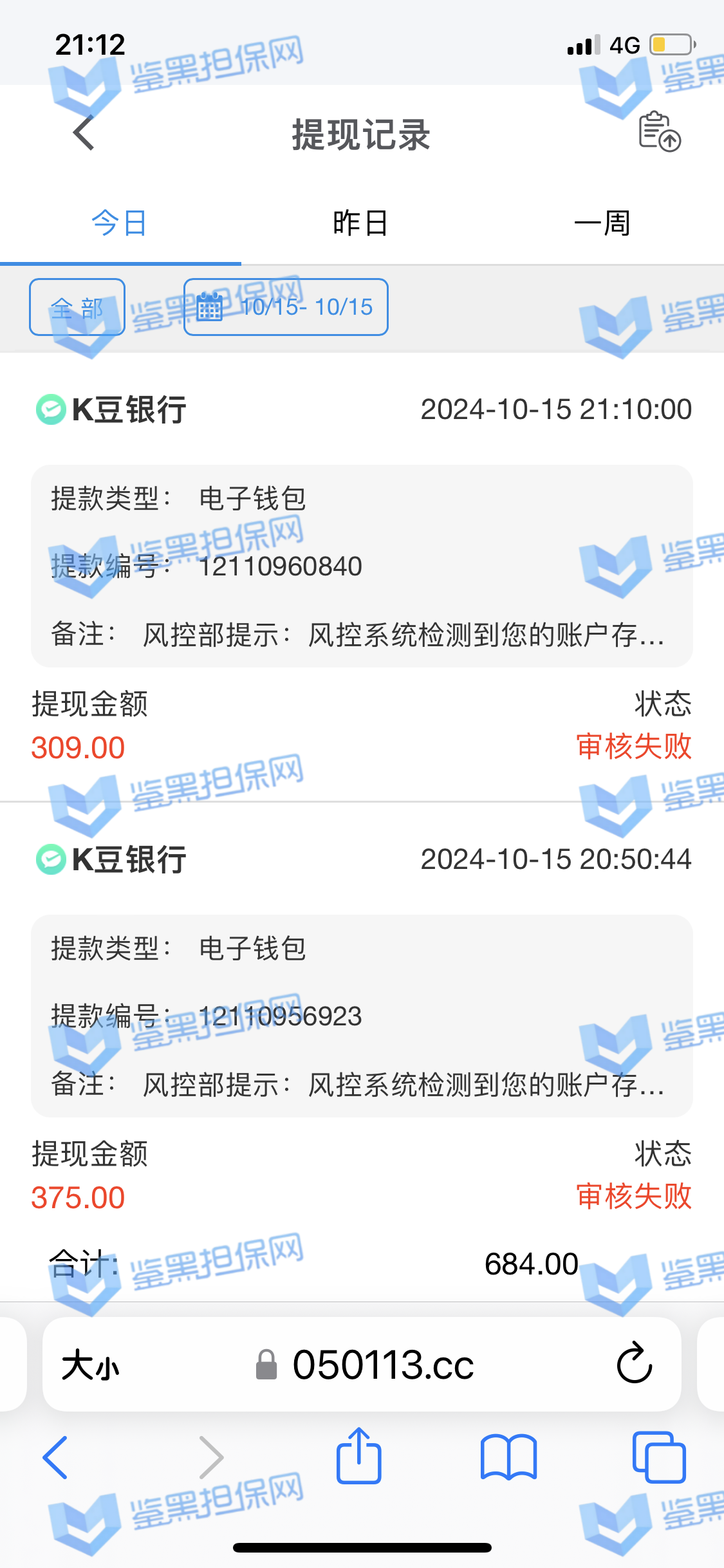
Task: Open Safari bookmarks
Action: pos(508,1457)
